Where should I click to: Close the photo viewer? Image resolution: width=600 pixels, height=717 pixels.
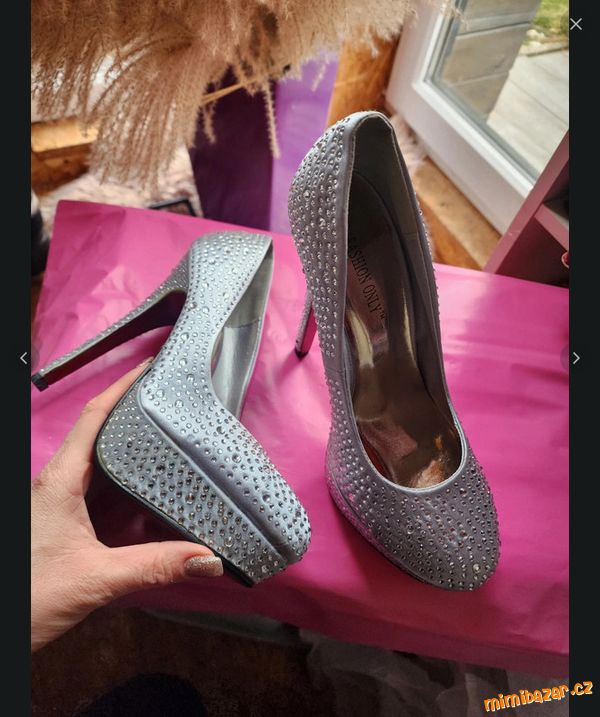575,24
